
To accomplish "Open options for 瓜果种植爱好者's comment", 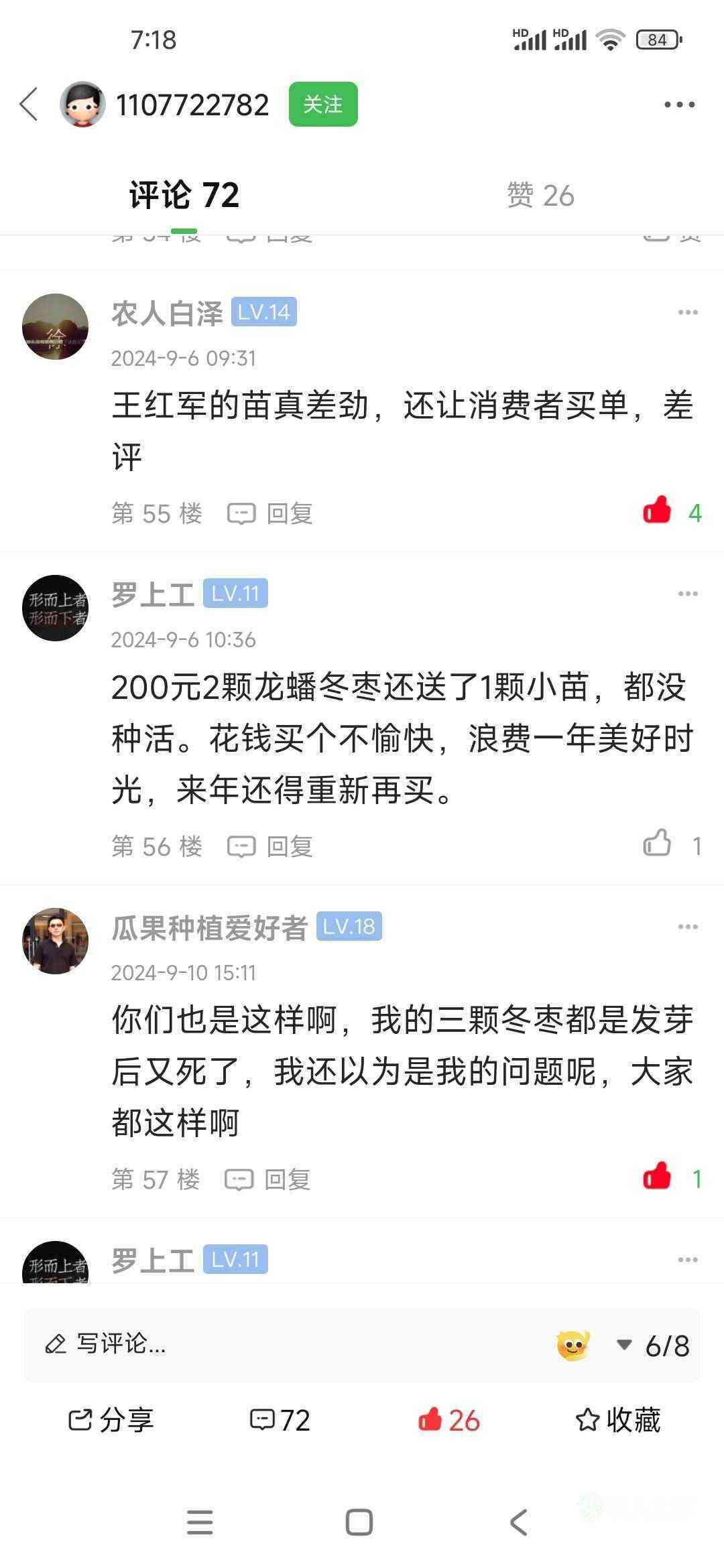I will click(688, 927).
